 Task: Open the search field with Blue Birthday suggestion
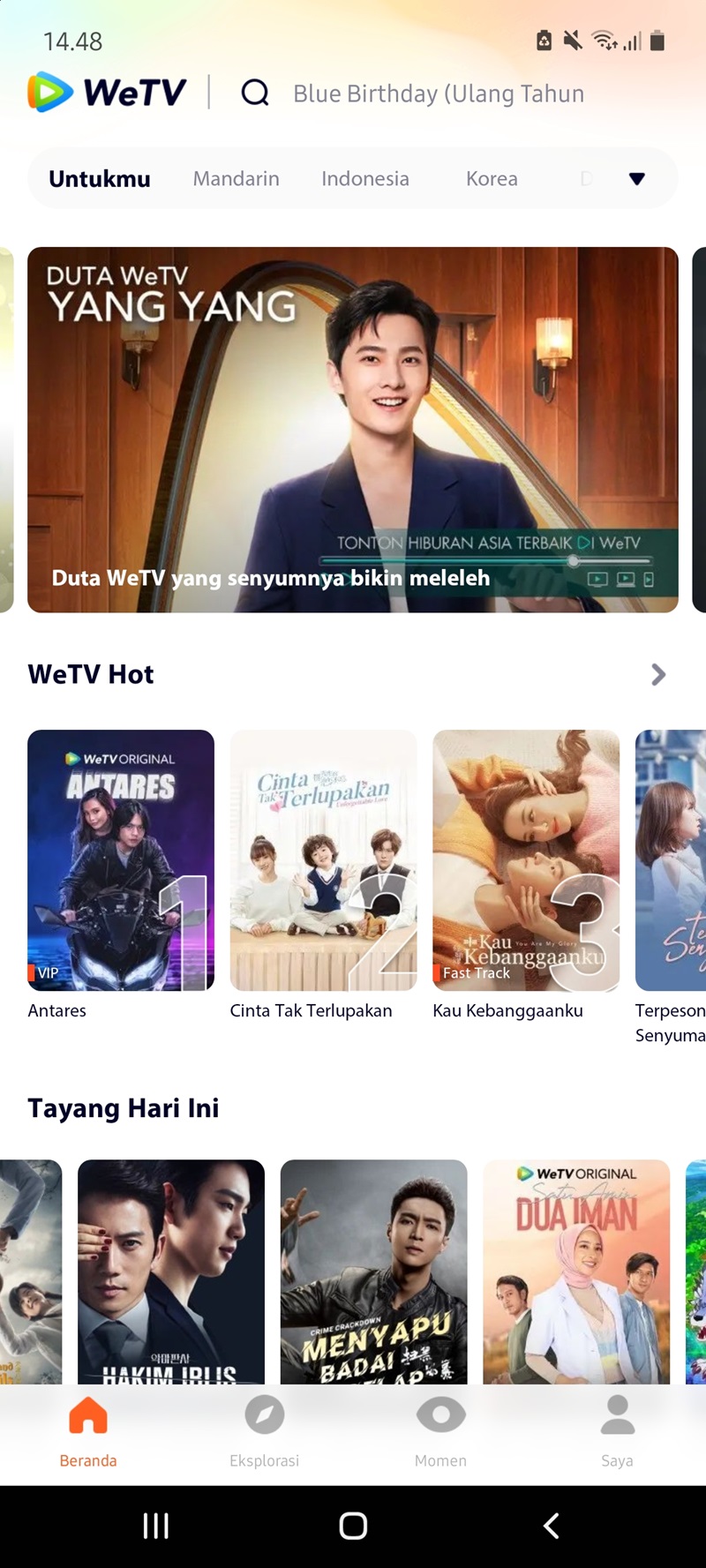coord(438,94)
